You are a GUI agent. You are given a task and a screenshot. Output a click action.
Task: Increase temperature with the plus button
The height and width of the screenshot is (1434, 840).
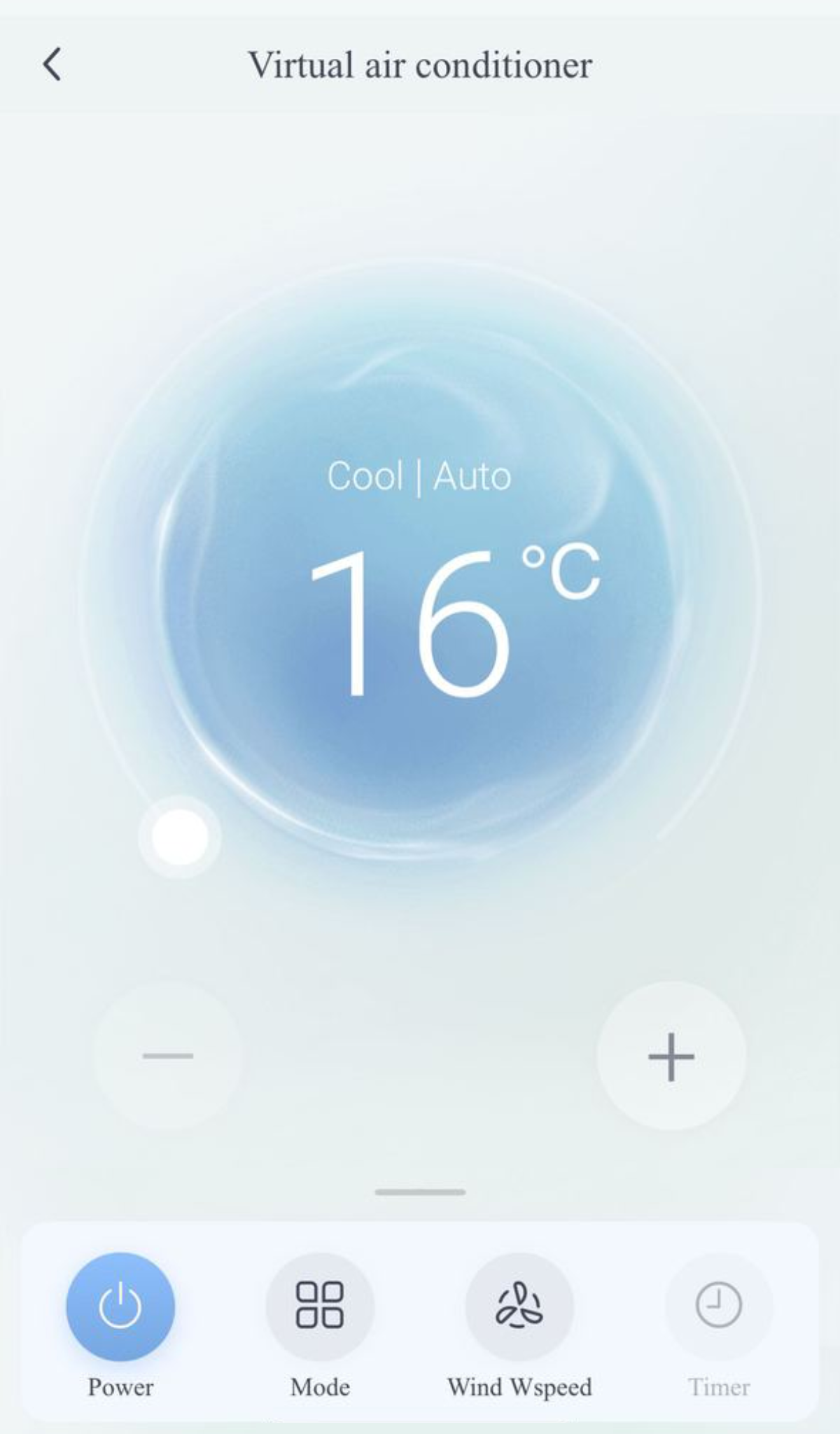[671, 1056]
